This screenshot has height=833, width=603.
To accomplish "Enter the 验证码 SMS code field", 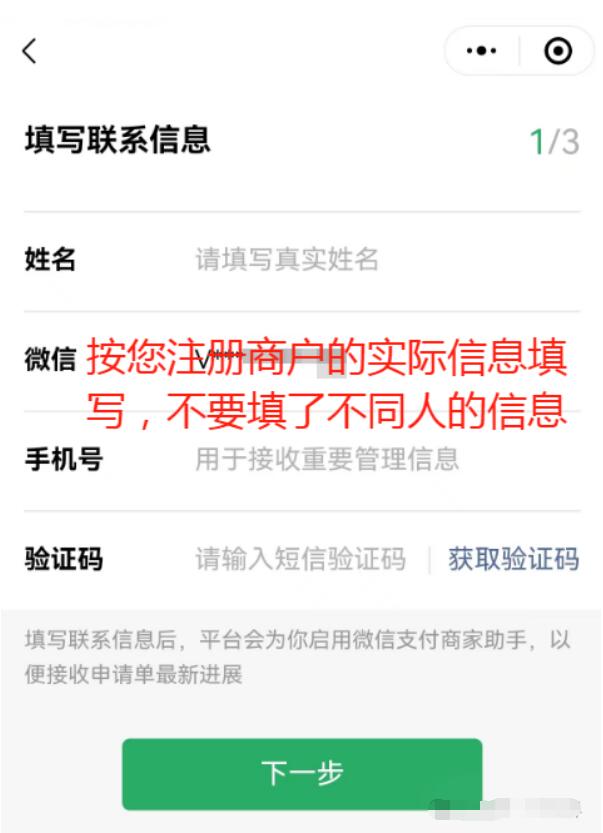I will point(300,559).
